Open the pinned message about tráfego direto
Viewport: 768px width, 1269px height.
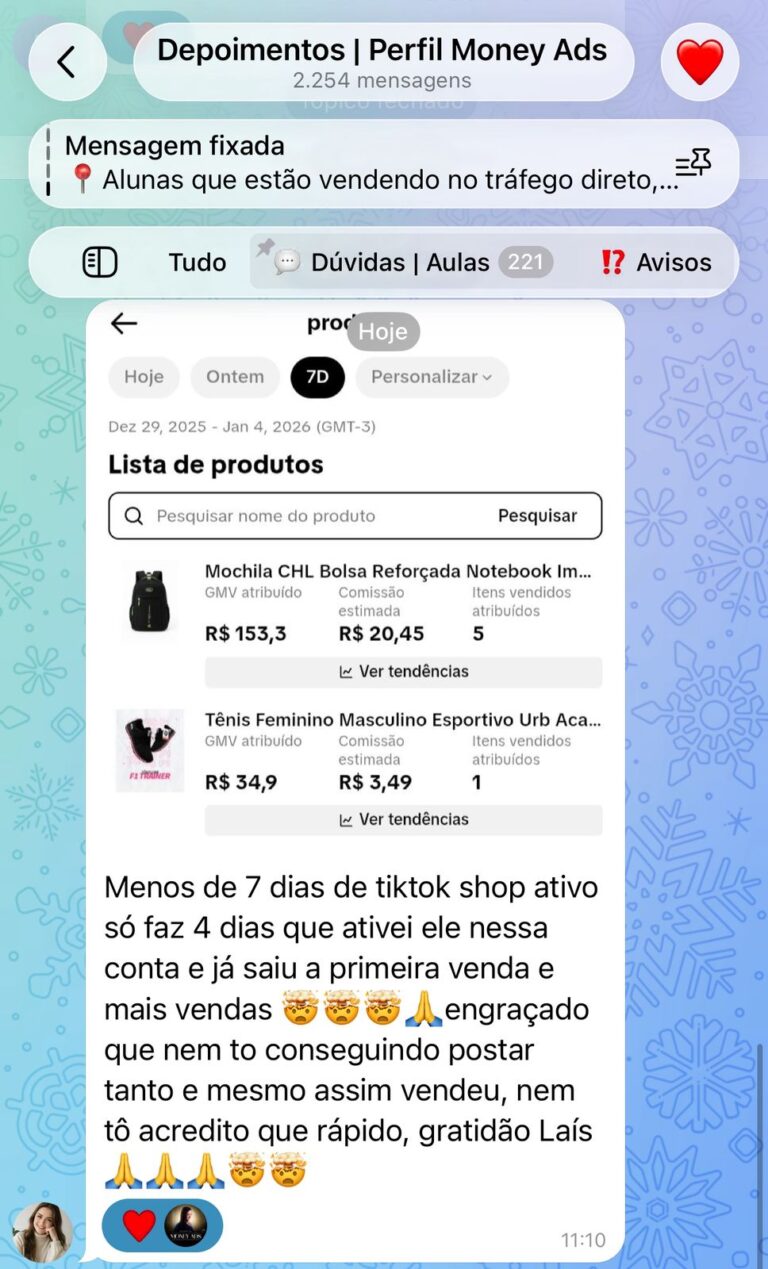(370, 164)
